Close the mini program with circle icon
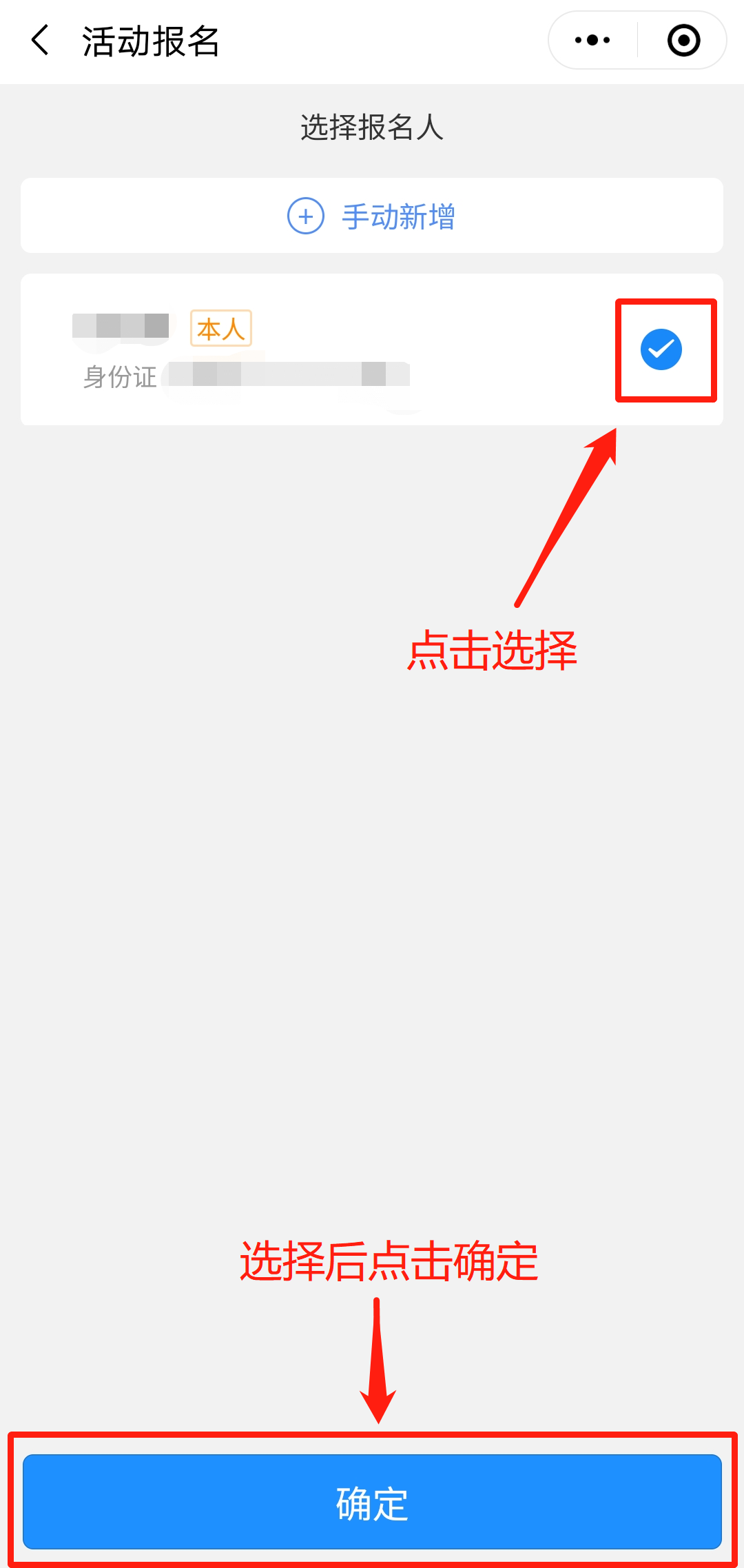Viewport: 744px width, 1568px height. click(683, 40)
